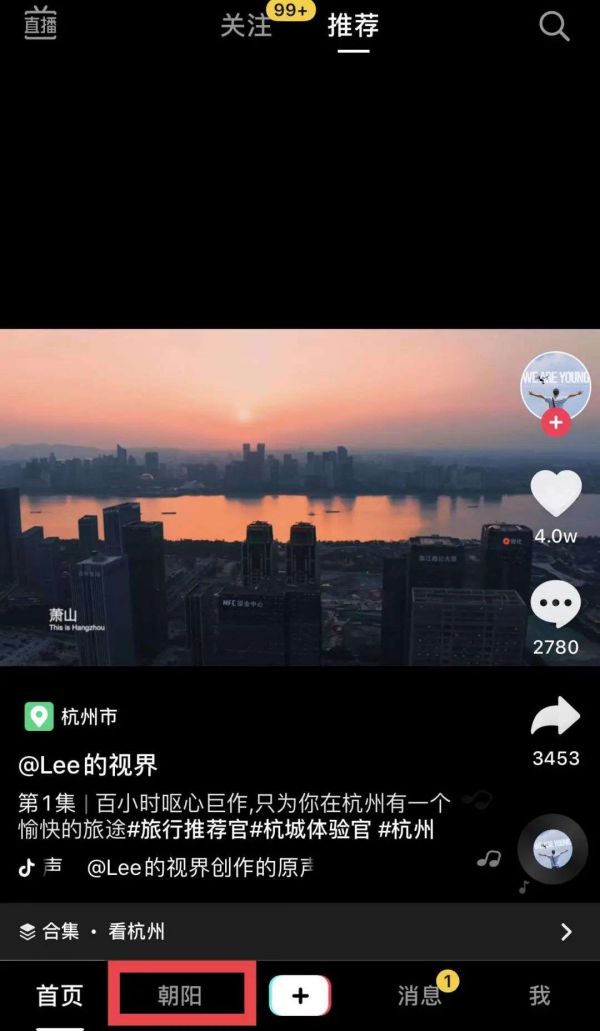The image size is (600, 1031).
Task: Switch to the 朝阳 local tab
Action: pyautogui.click(x=180, y=995)
